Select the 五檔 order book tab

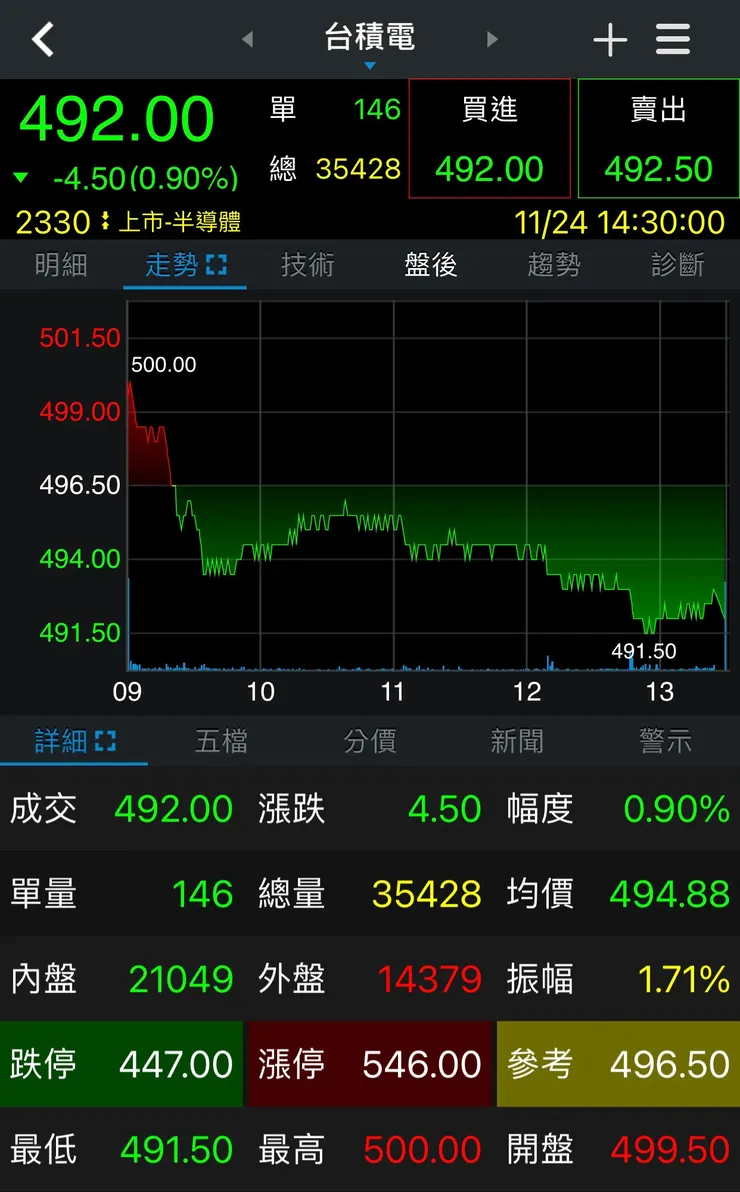pos(222,741)
